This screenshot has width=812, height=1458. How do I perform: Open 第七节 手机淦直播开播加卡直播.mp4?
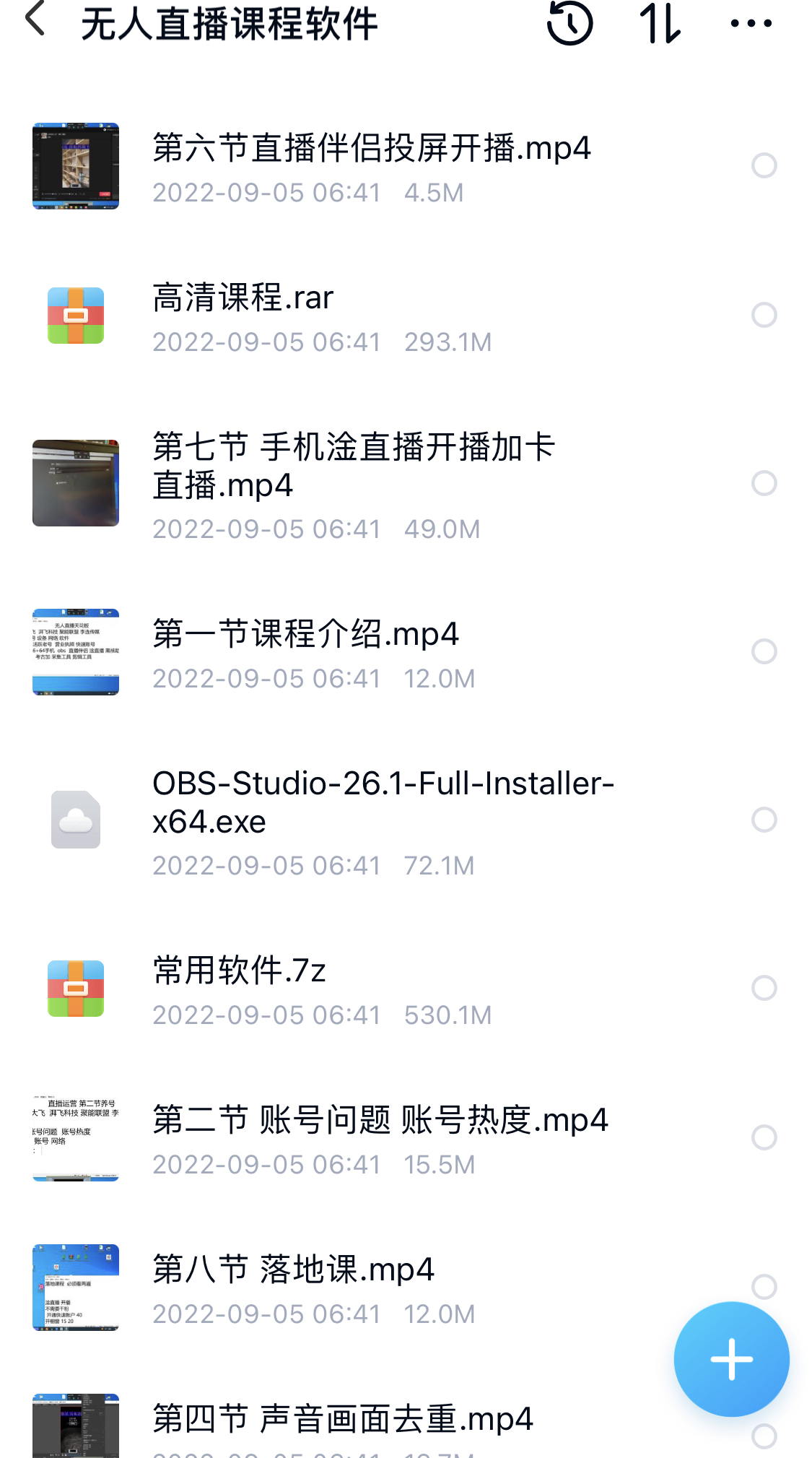click(x=353, y=466)
